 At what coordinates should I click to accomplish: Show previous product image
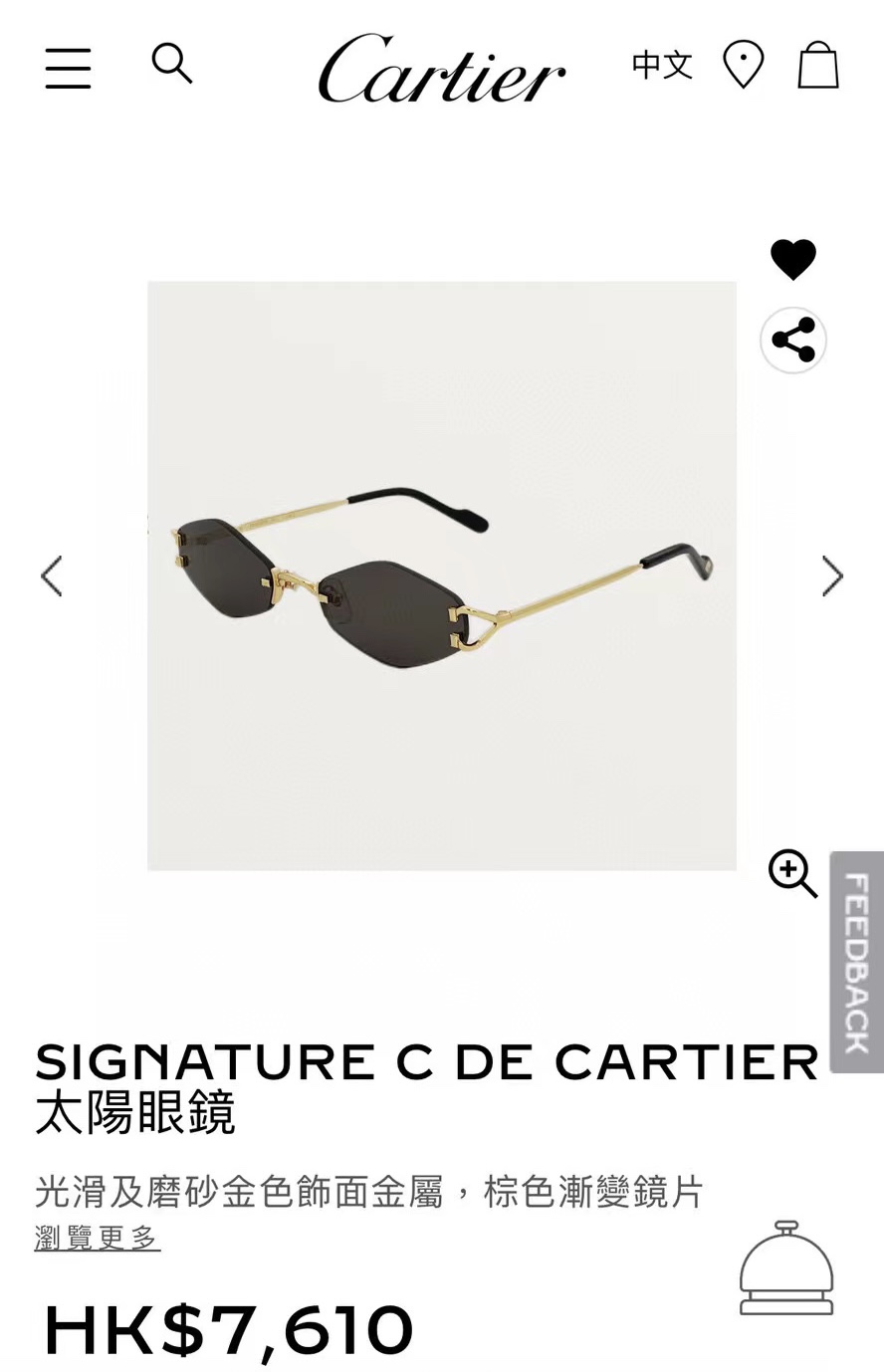click(x=52, y=575)
